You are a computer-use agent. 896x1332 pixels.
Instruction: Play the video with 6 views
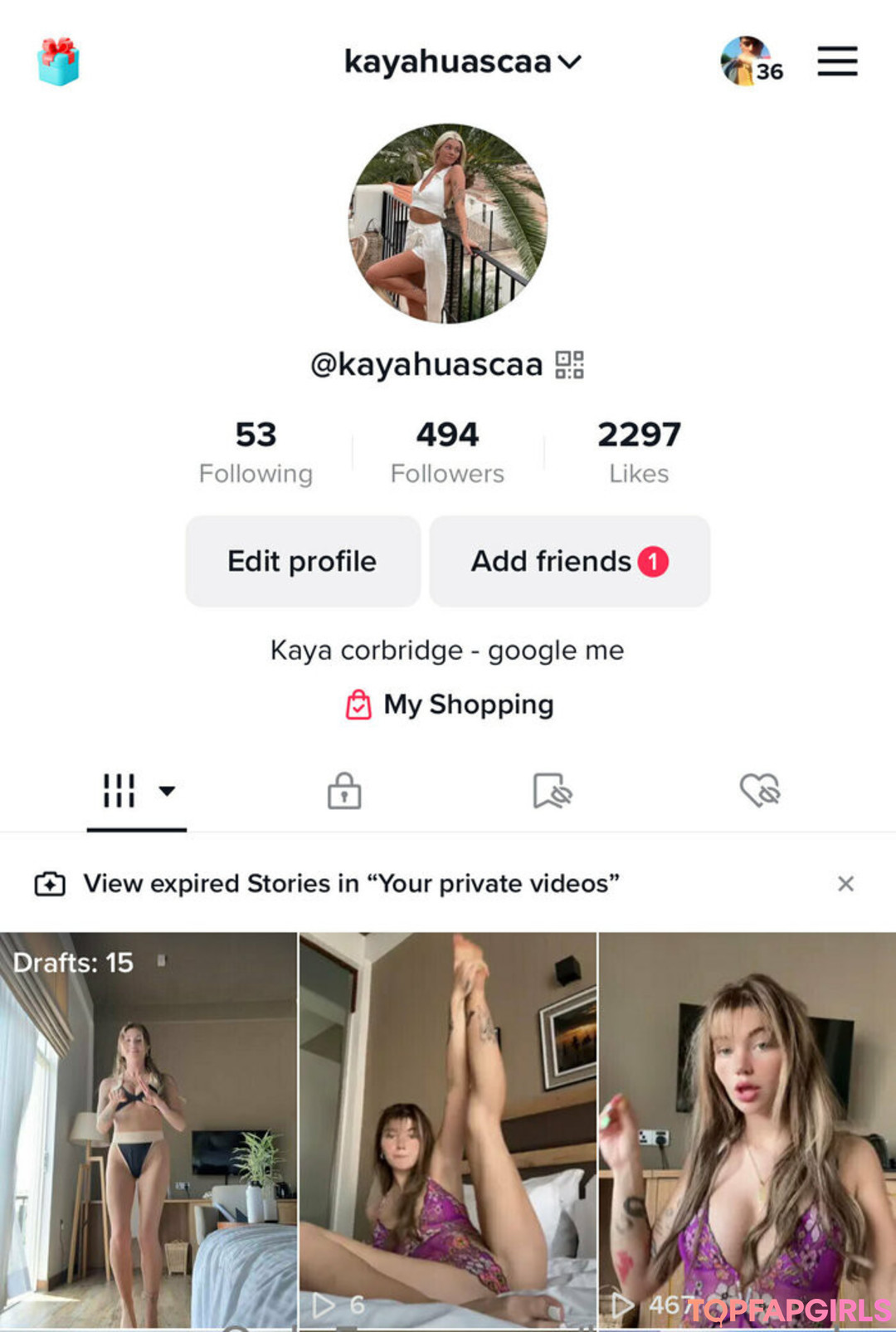[x=448, y=1129]
